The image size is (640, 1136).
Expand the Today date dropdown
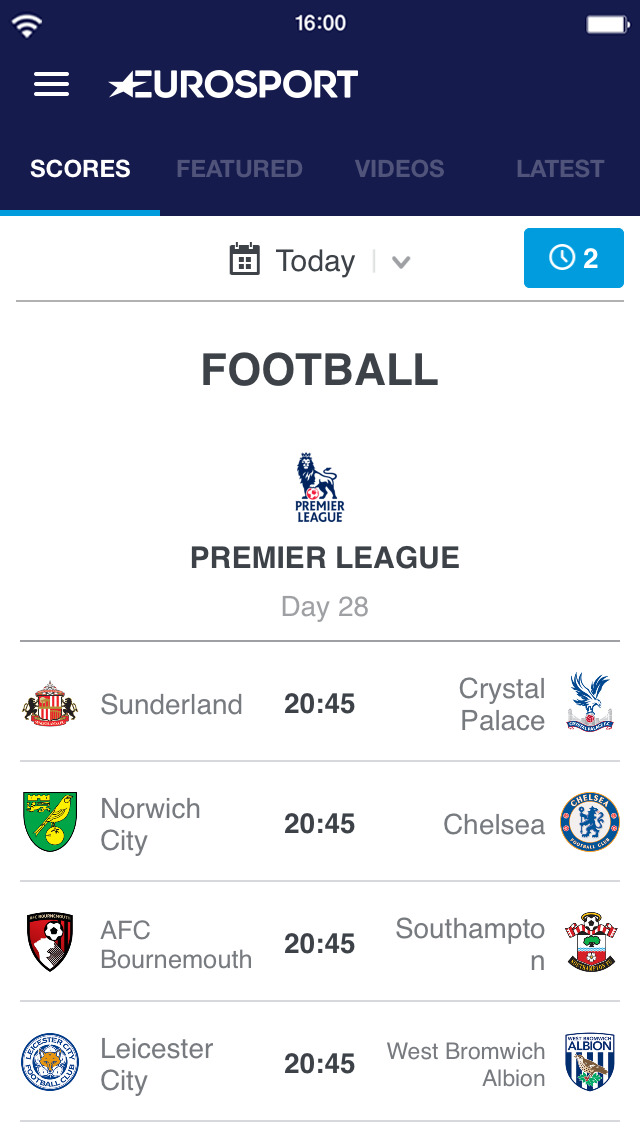point(320,261)
